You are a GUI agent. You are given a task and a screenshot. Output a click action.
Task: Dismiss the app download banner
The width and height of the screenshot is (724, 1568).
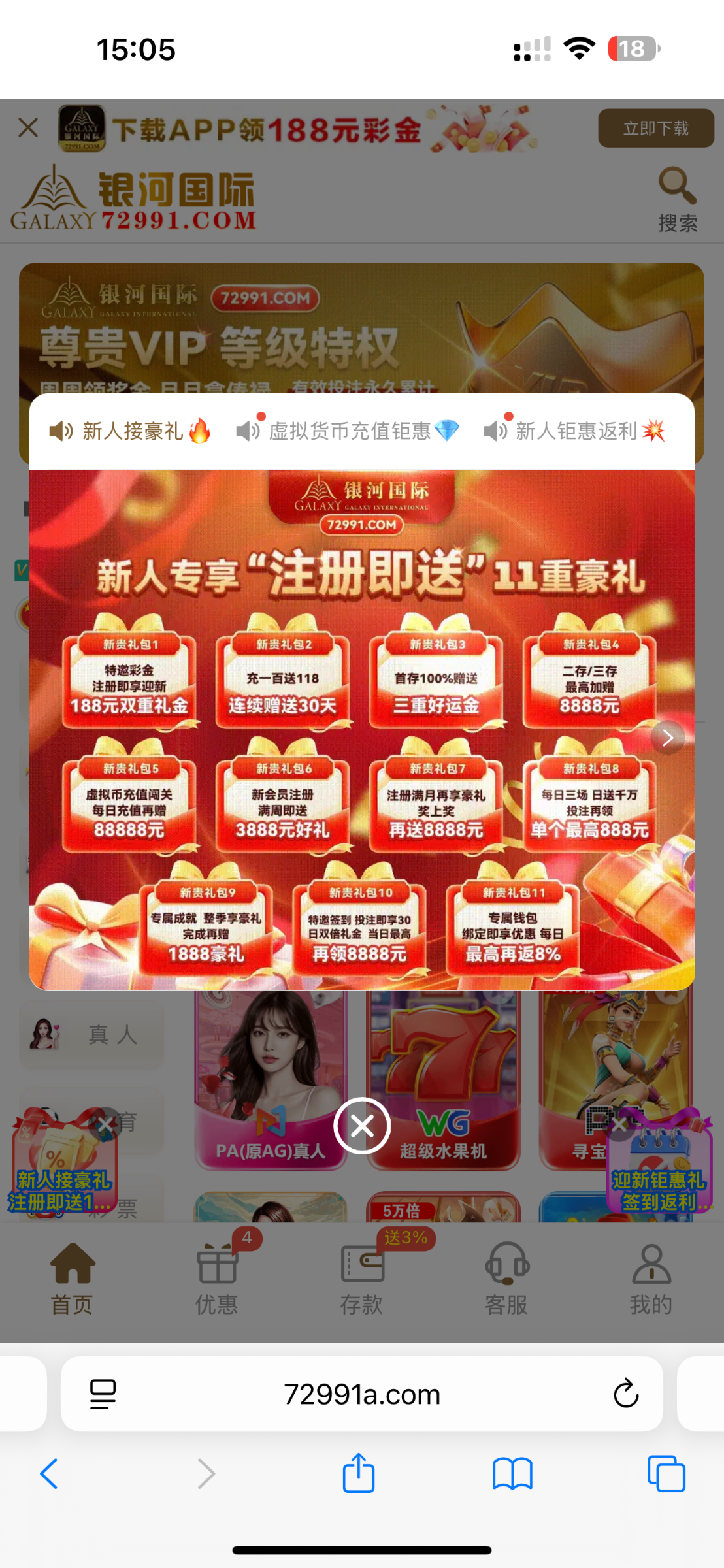click(x=28, y=127)
